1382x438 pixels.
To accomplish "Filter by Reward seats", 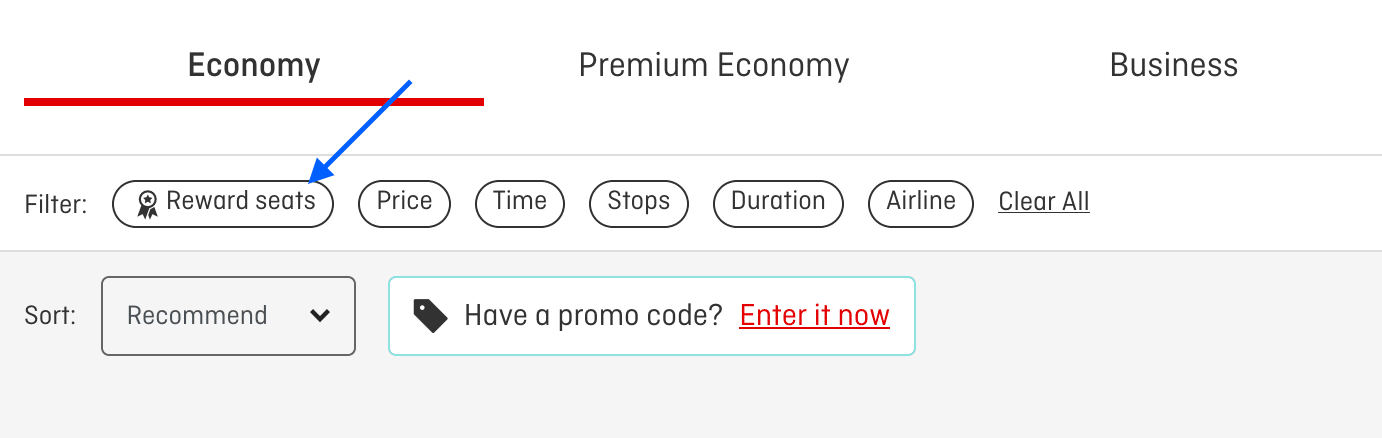I will pos(222,203).
